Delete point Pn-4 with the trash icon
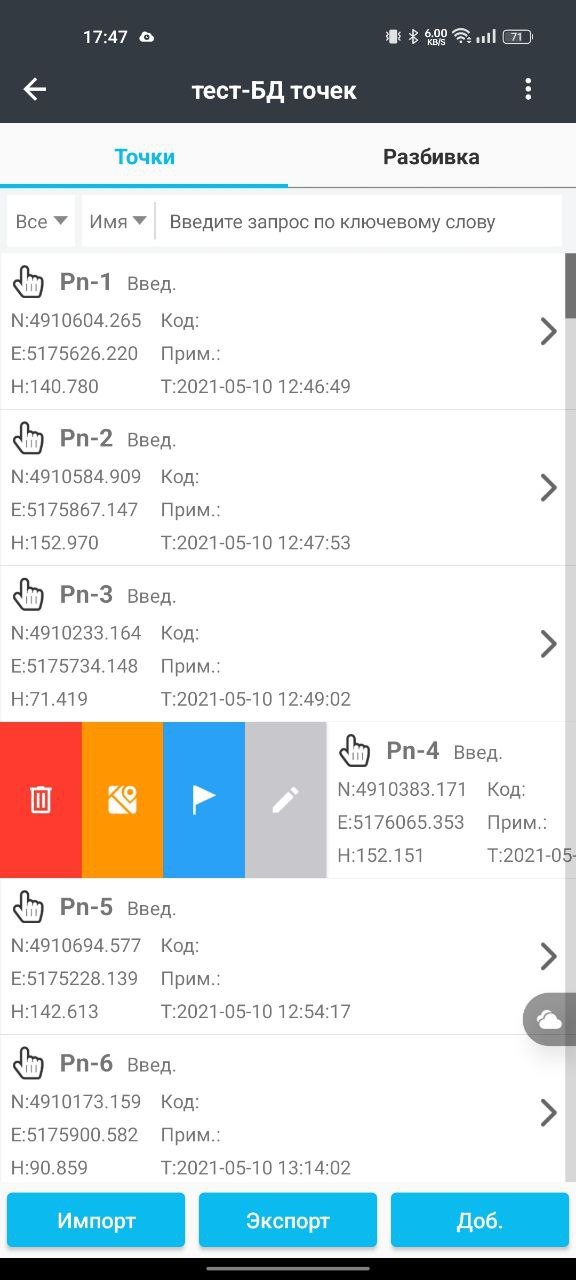The height and width of the screenshot is (1280, 576). [x=41, y=800]
